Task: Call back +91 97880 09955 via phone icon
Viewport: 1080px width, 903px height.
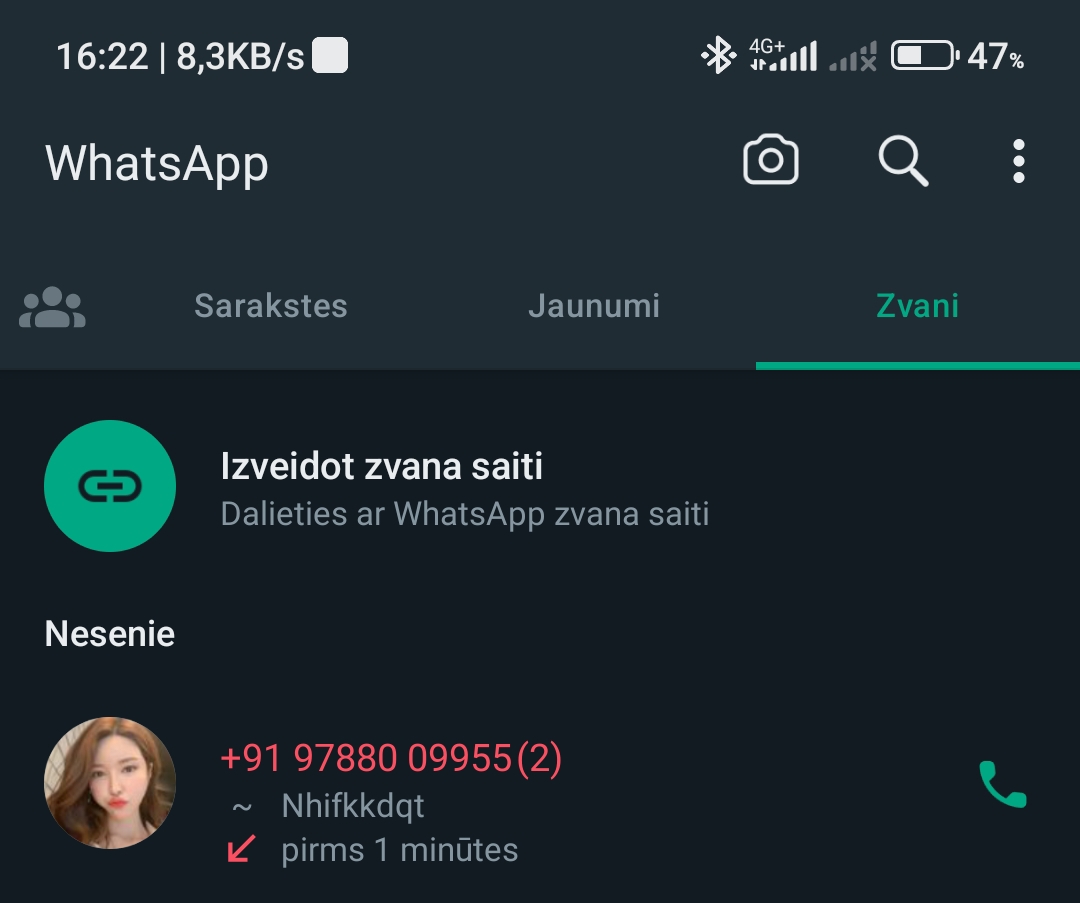Action: 1002,784
